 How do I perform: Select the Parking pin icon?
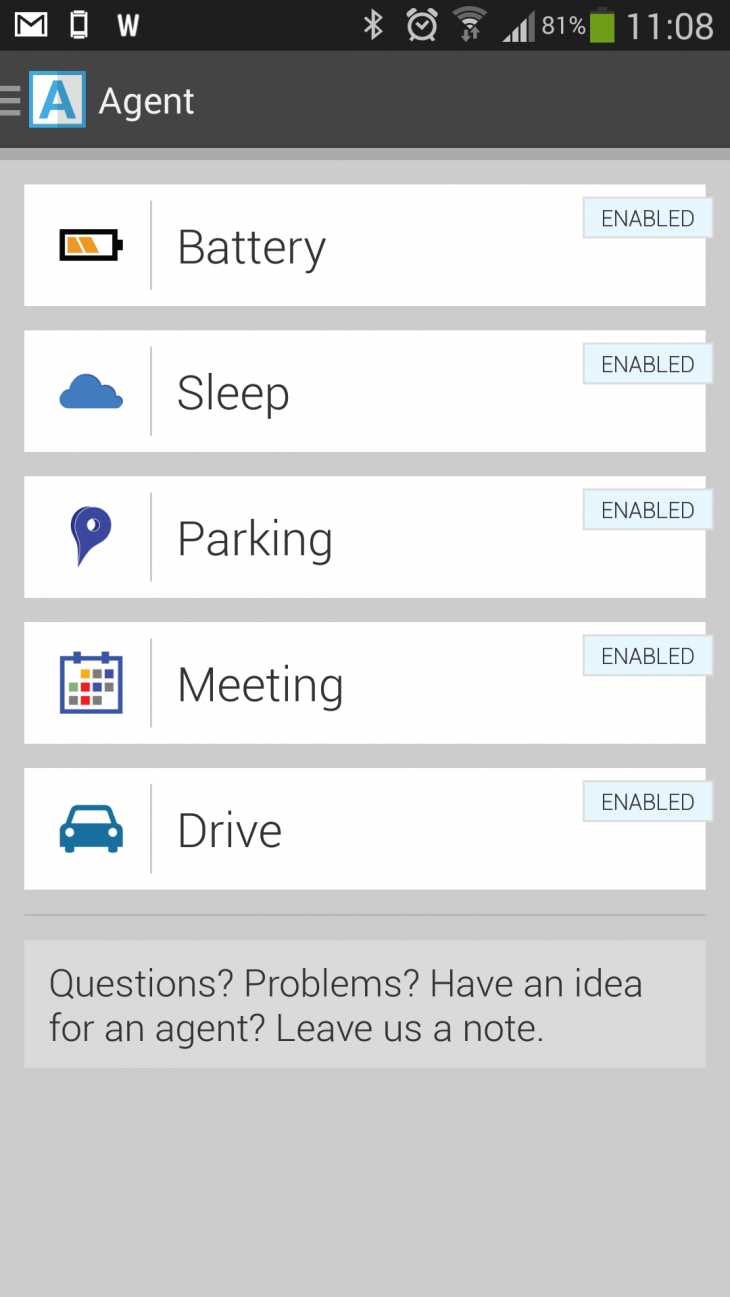89,537
